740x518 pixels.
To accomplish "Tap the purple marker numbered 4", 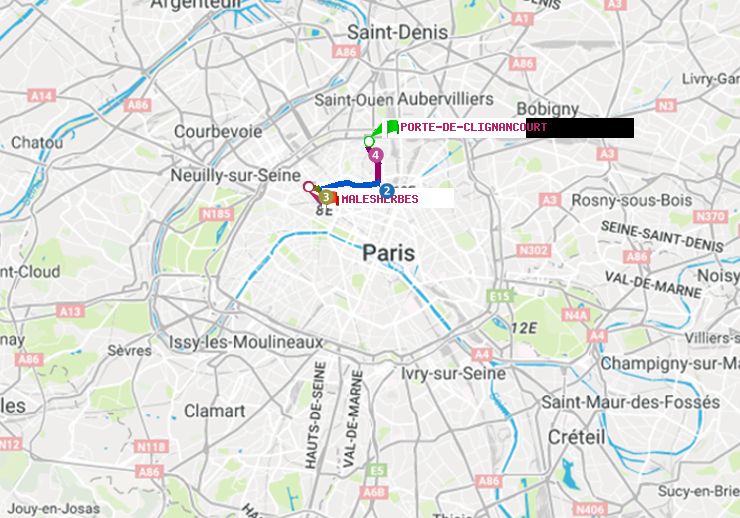I will pyautogui.click(x=375, y=155).
